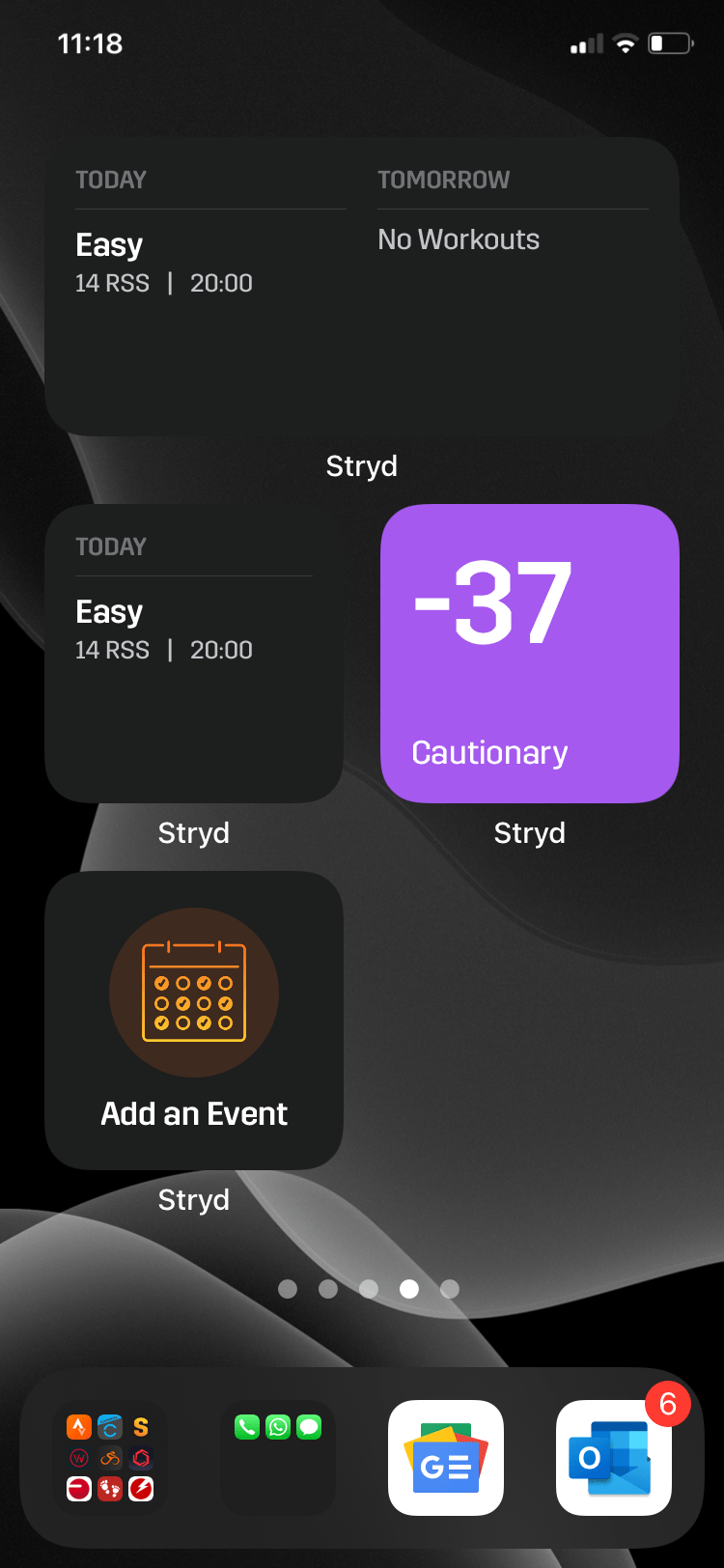Open the small Stryd Today Easy workout widget
Viewport: 724px width, 1568px height.
coord(194,654)
